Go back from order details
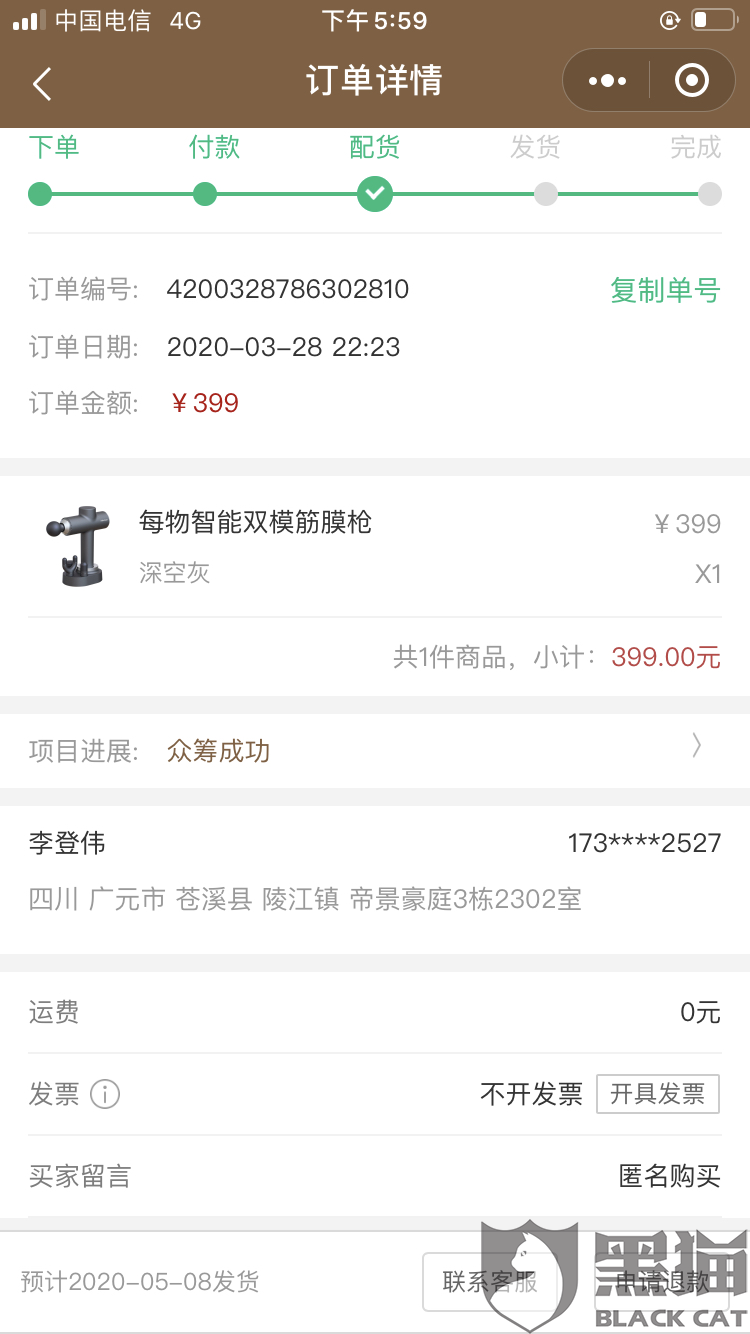This screenshot has width=750, height=1334. click(x=42, y=83)
